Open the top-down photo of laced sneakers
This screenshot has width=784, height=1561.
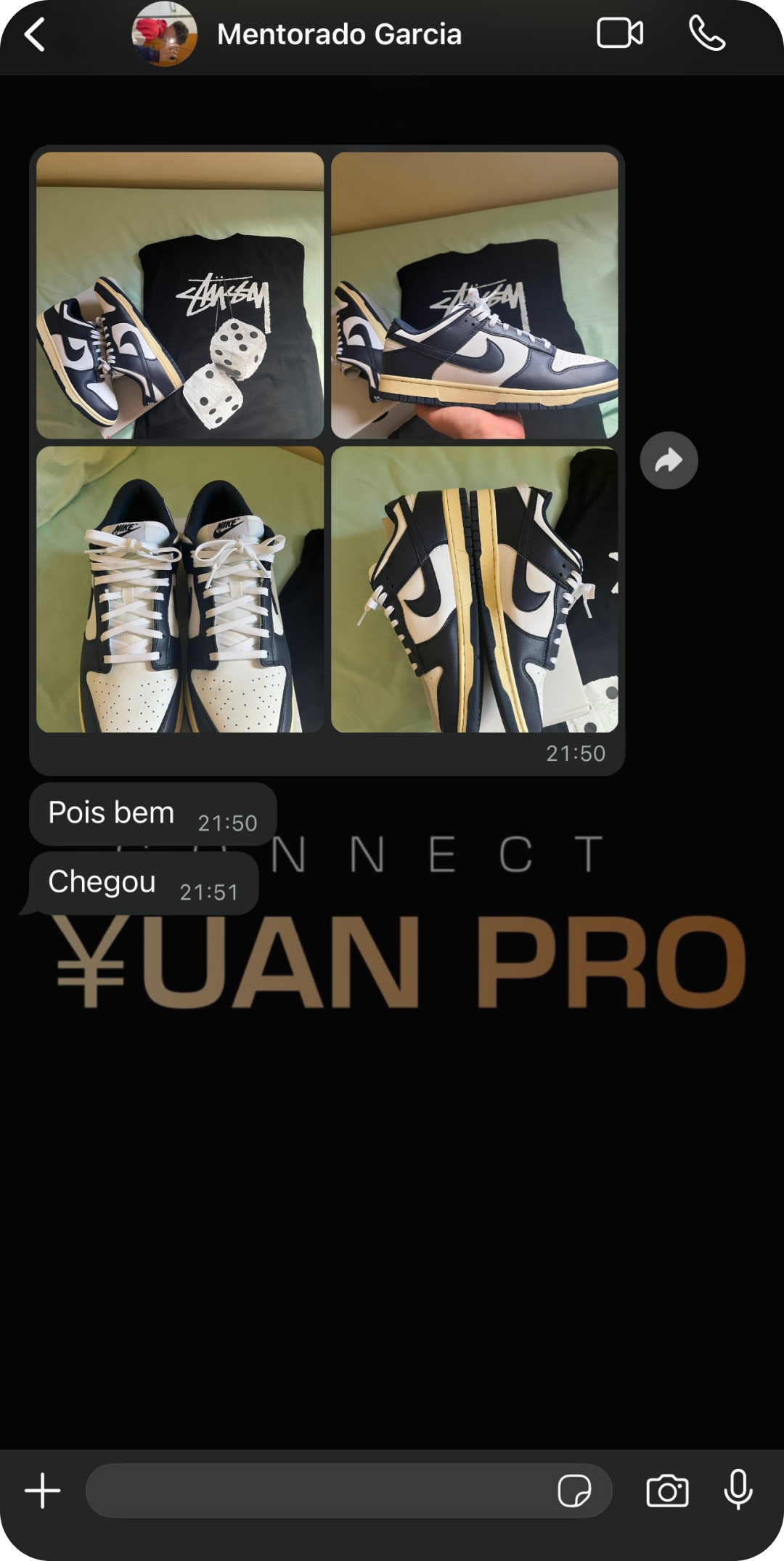[x=180, y=590]
